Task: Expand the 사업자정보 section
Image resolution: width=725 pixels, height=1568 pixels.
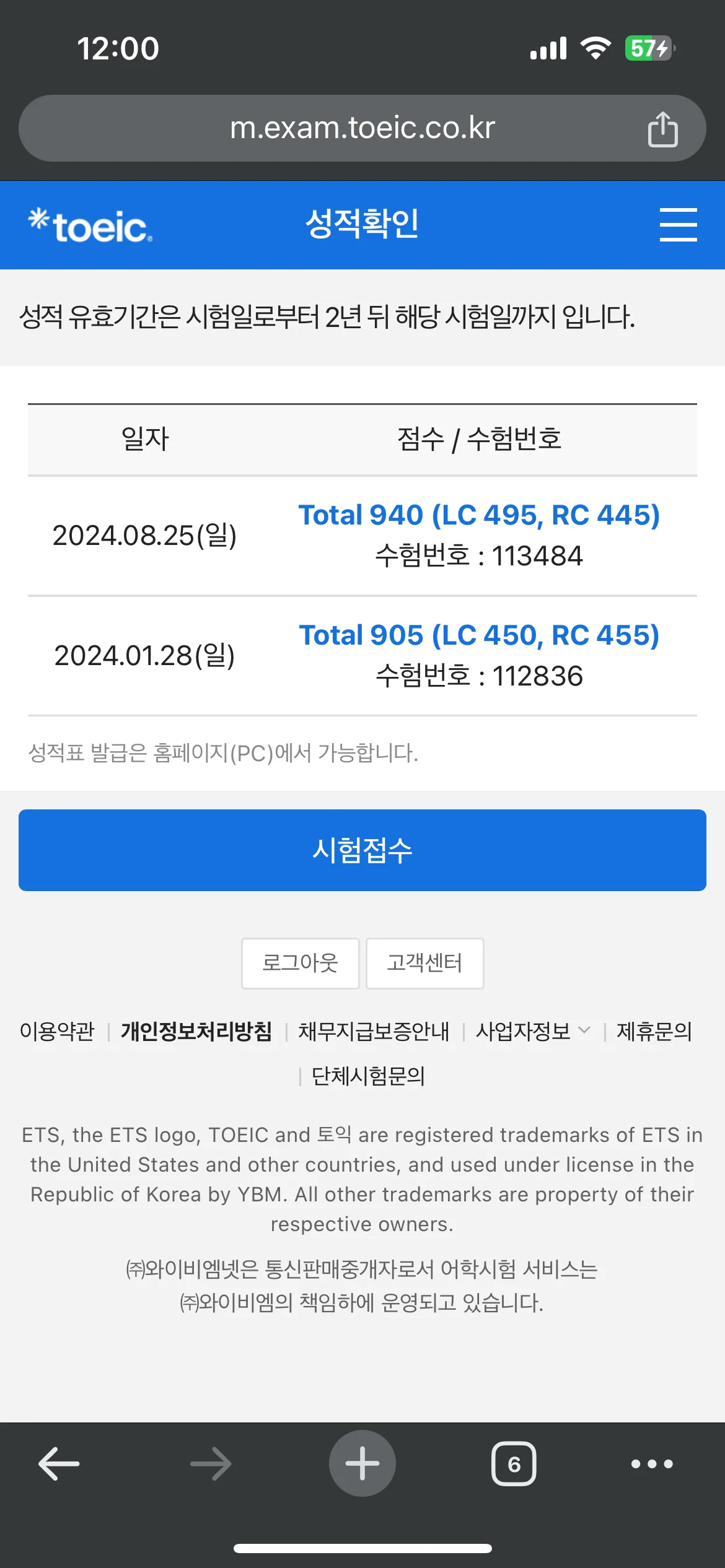Action: (x=533, y=1031)
